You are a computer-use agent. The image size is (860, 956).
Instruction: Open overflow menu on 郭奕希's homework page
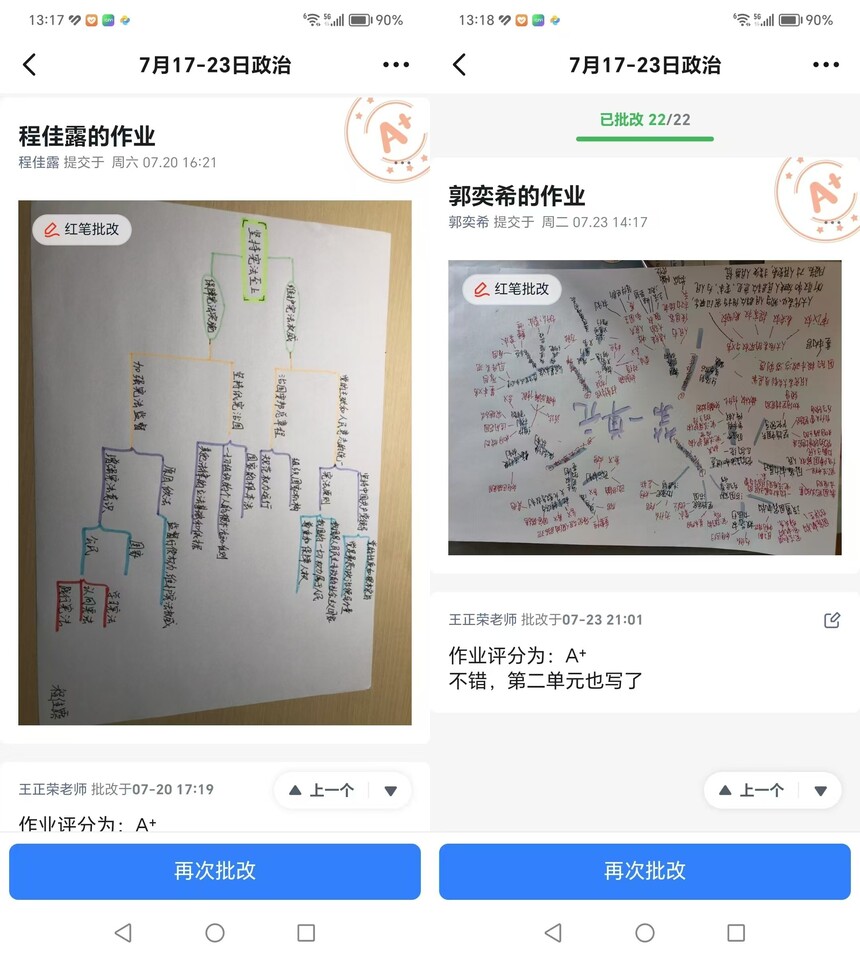pyautogui.click(x=826, y=65)
